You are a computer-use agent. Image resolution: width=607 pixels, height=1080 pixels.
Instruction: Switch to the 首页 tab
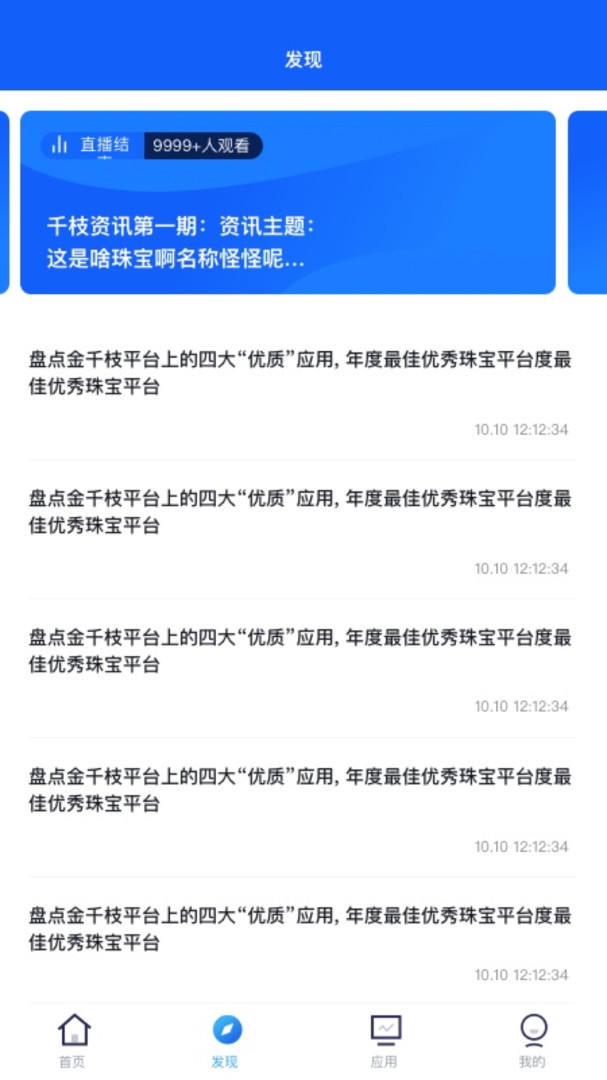pyautogui.click(x=73, y=1040)
